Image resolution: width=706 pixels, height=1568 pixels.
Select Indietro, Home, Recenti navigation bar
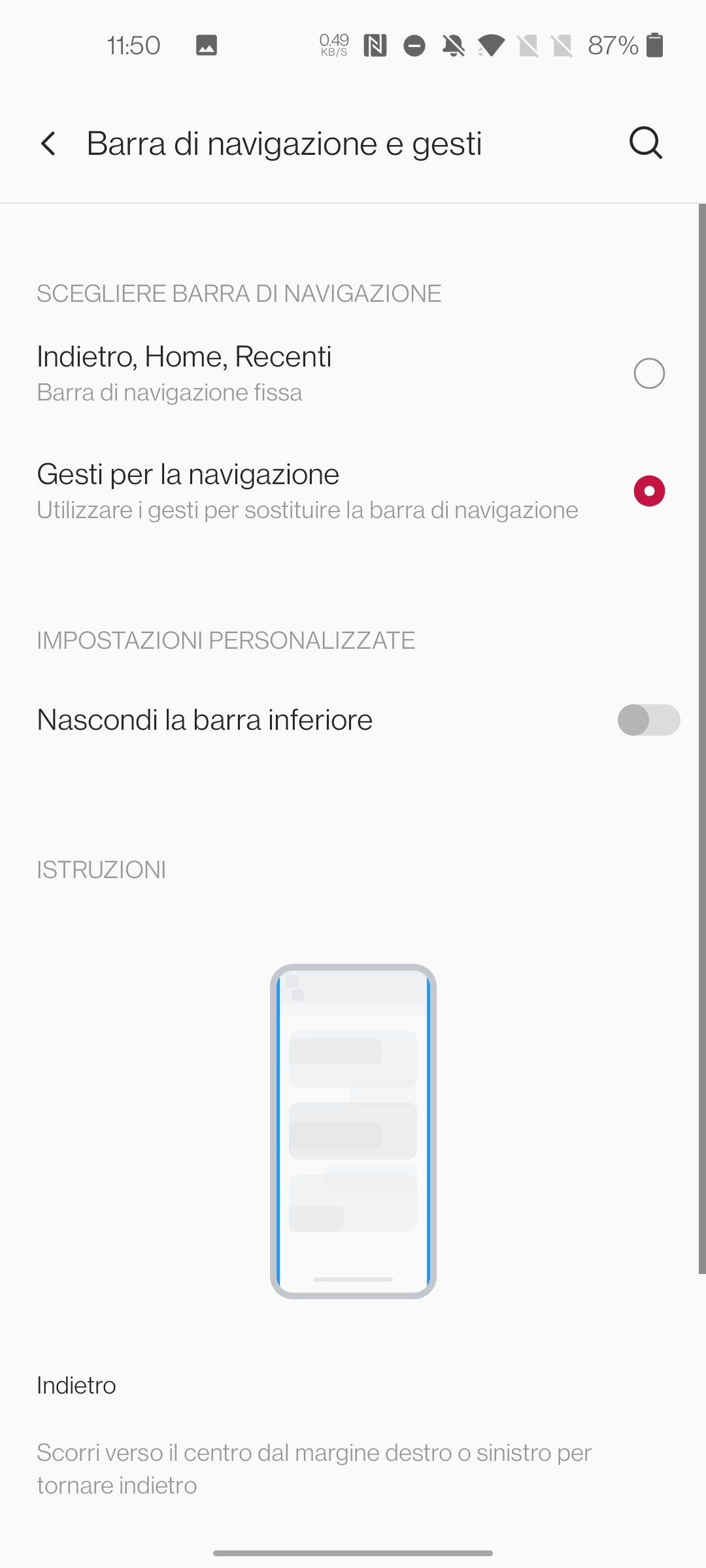353,374
